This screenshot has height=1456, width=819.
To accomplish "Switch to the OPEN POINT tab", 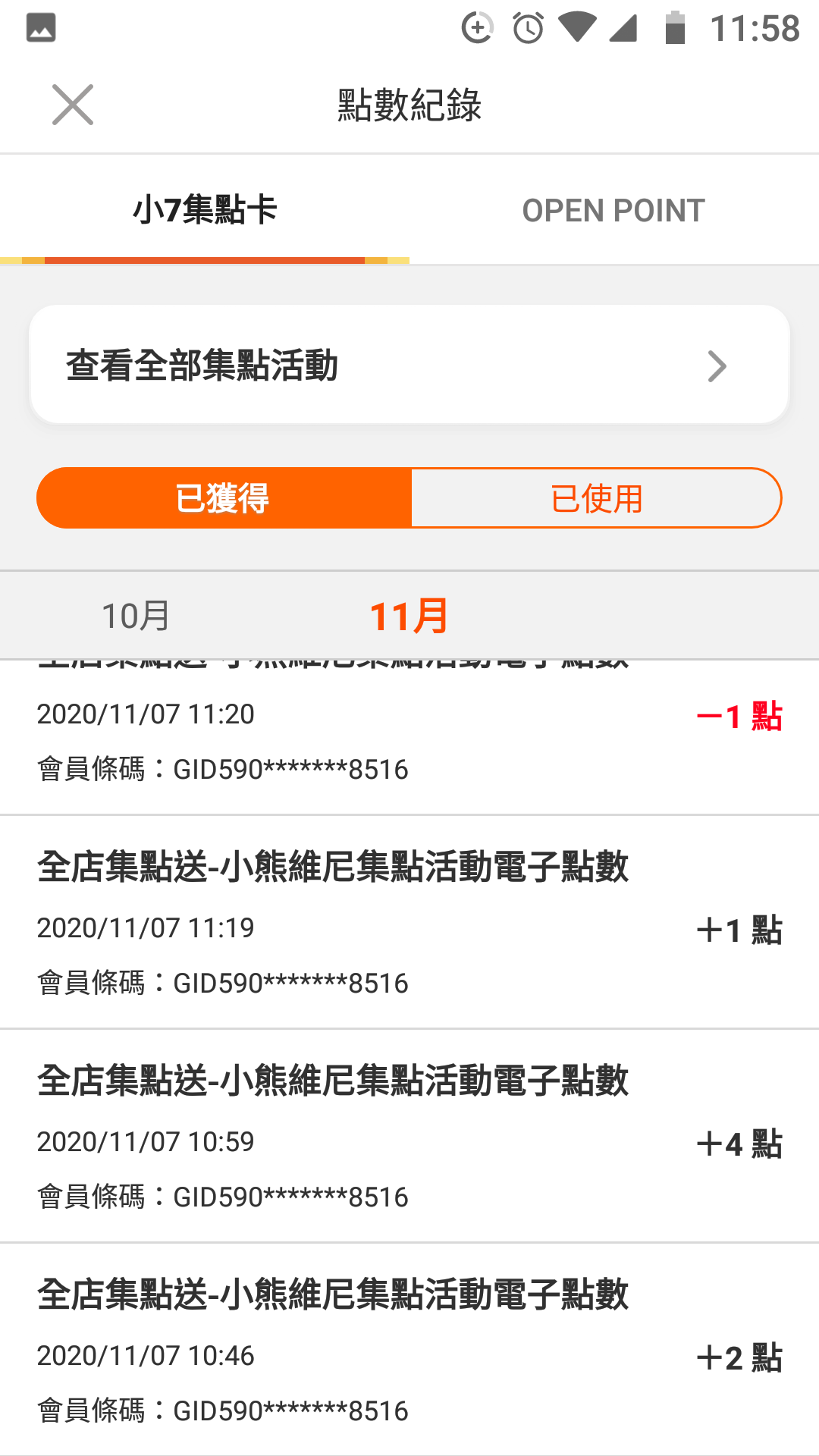I will [x=614, y=210].
